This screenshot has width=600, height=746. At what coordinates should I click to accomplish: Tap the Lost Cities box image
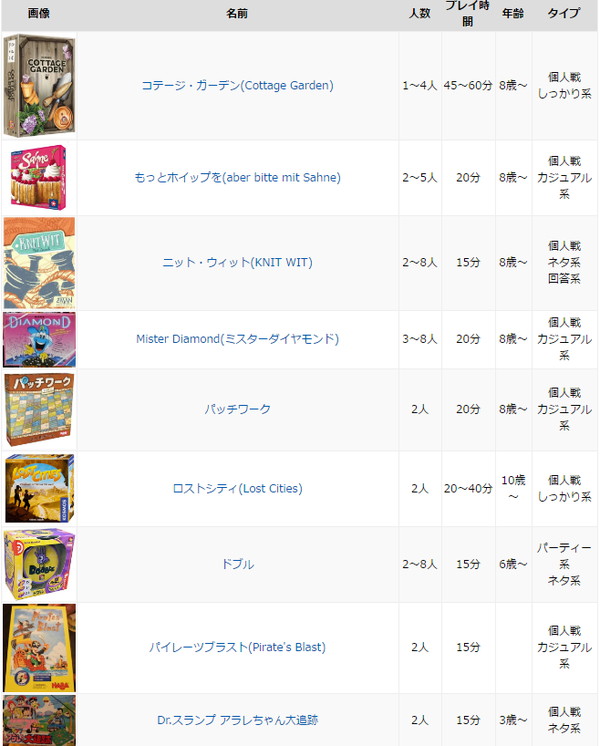coord(39,489)
